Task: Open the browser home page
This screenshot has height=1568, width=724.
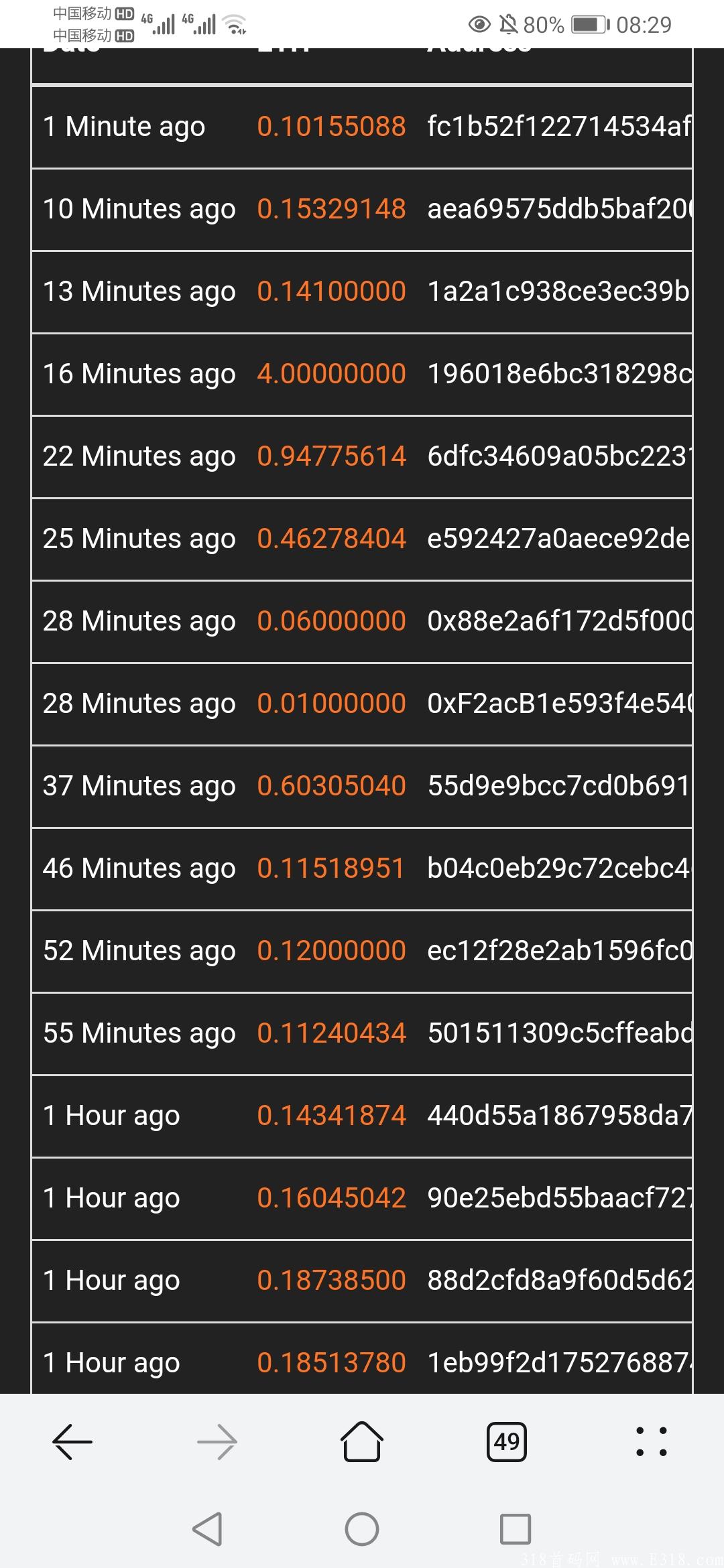Action: click(362, 1441)
